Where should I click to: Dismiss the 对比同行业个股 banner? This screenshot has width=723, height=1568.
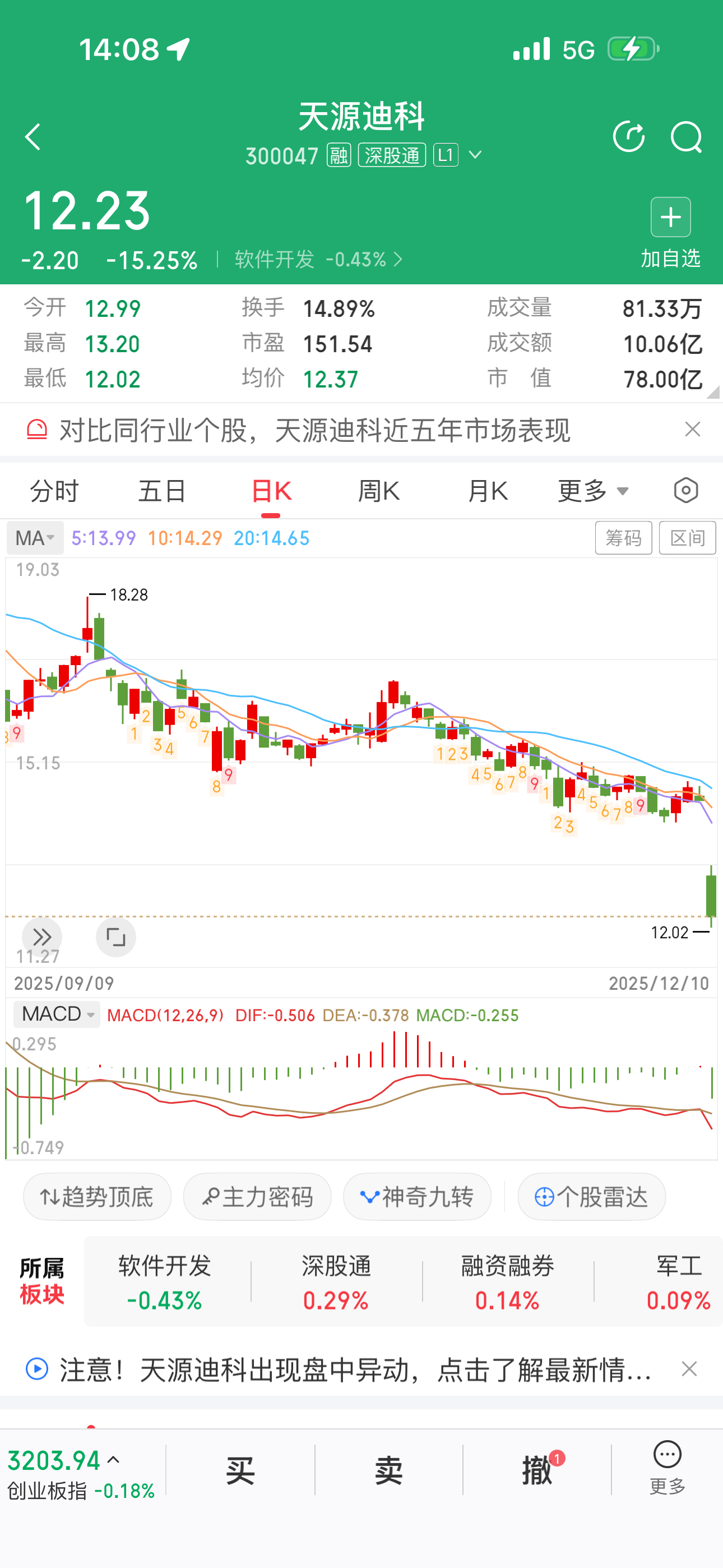692,430
